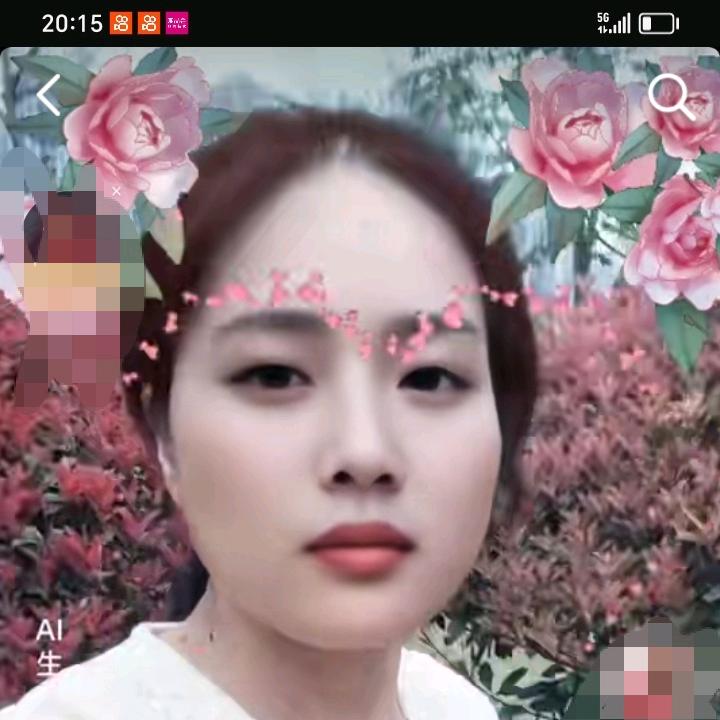Screen dimensions: 720x720
Task: Open search with the magnifier icon
Action: click(x=670, y=97)
